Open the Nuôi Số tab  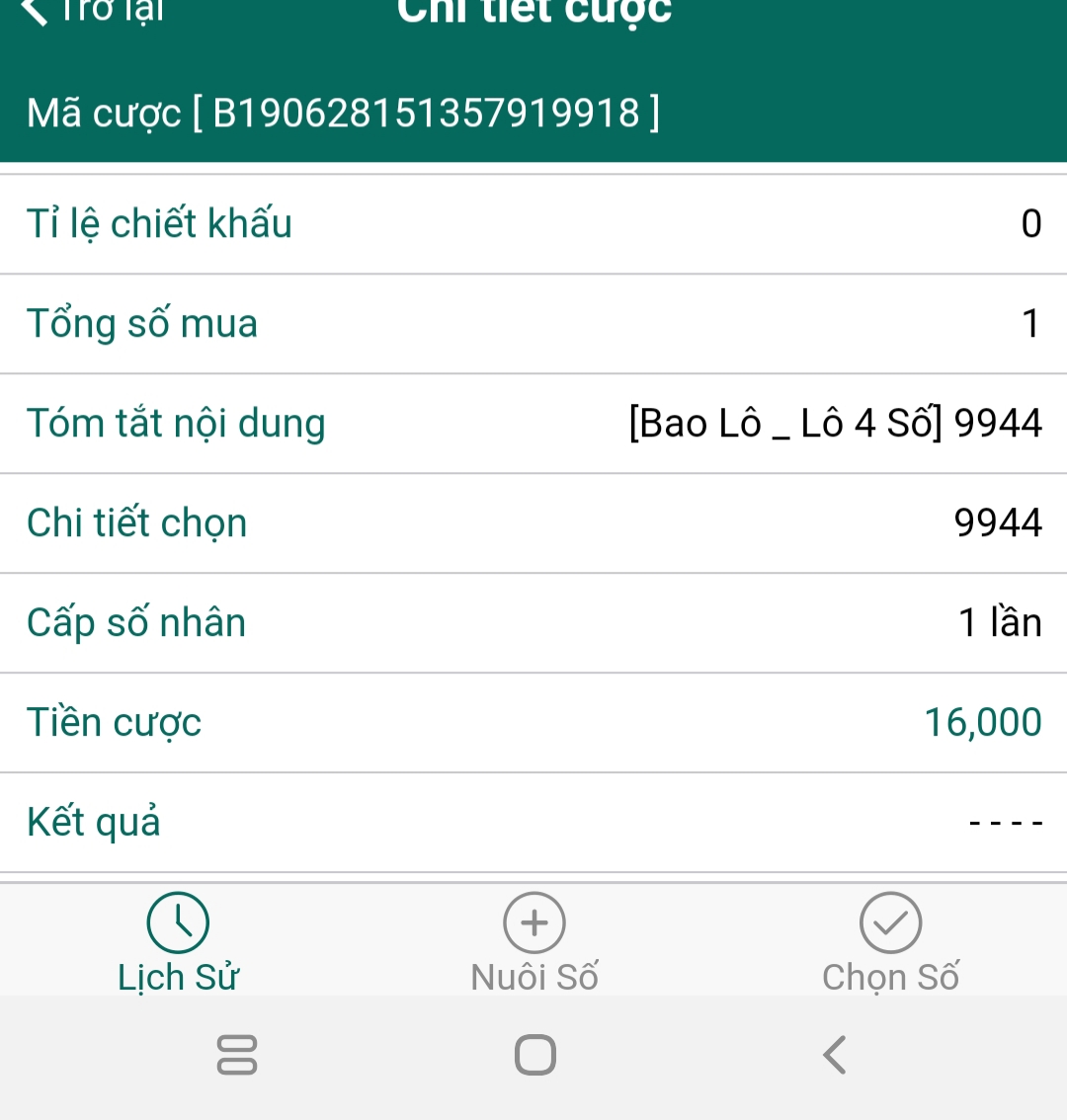[x=534, y=943]
